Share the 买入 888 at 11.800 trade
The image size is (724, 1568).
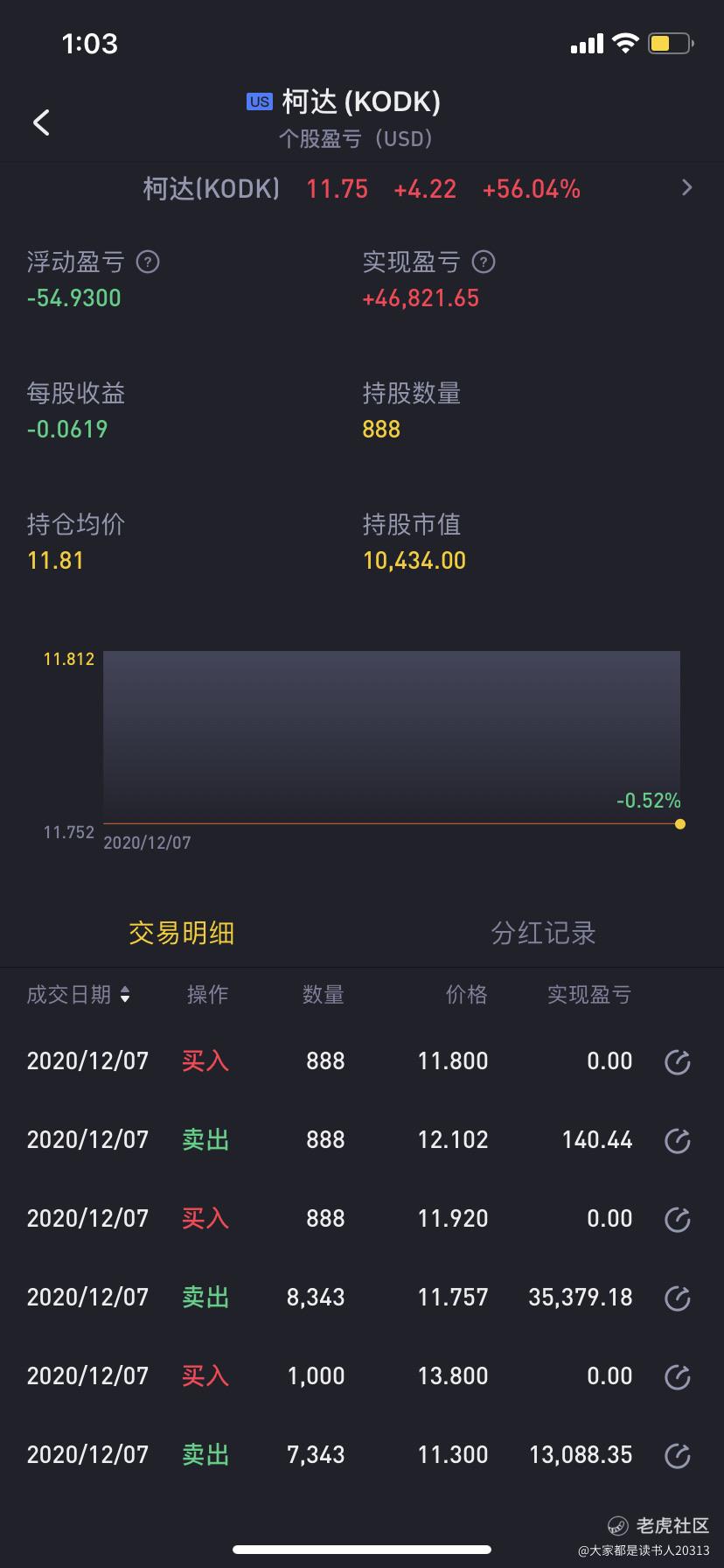click(678, 1061)
